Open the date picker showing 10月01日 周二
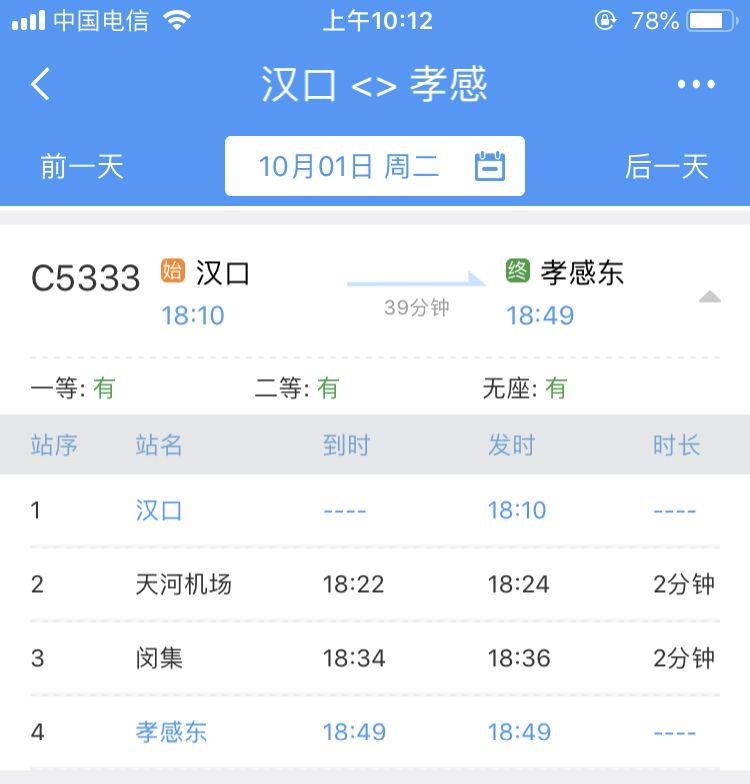 point(375,166)
